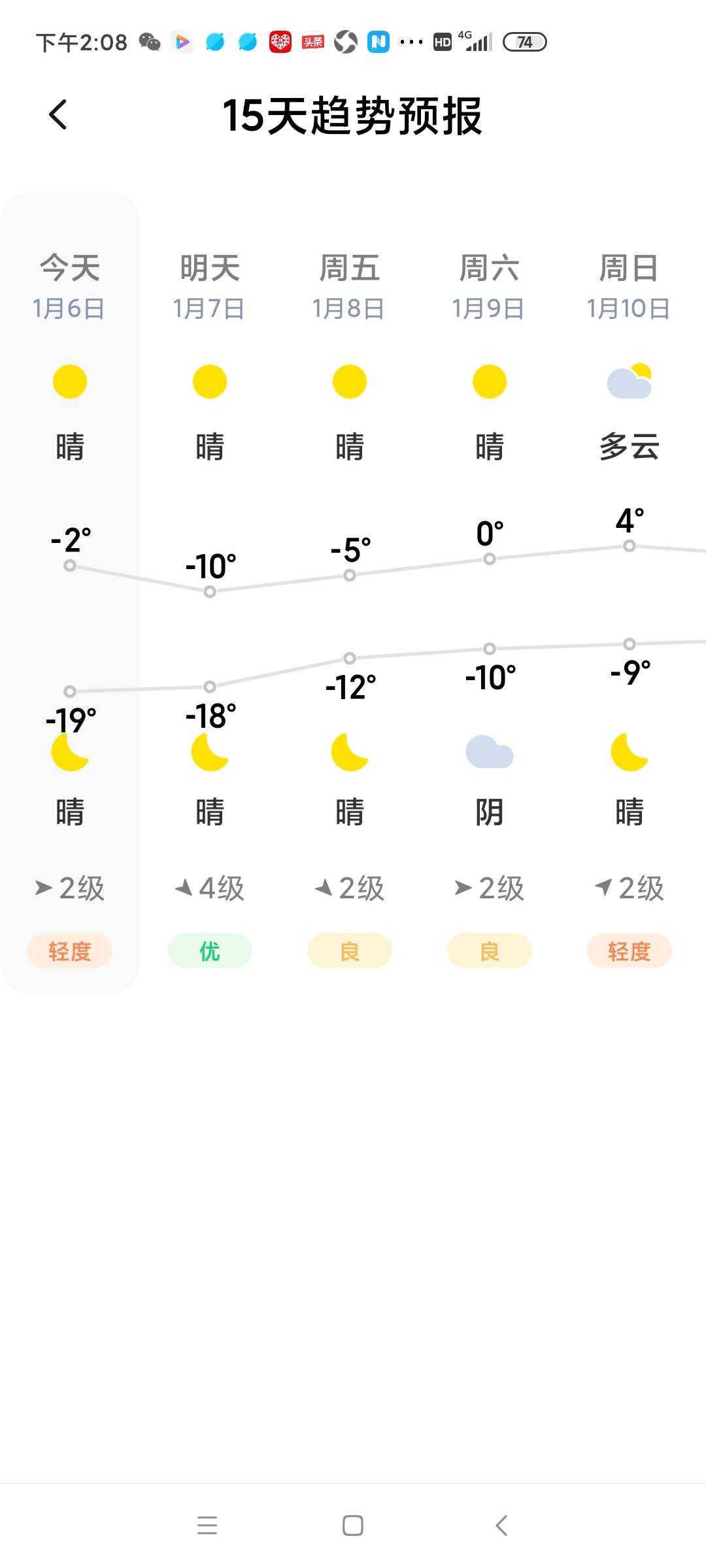Tap the system home button

click(x=353, y=1526)
